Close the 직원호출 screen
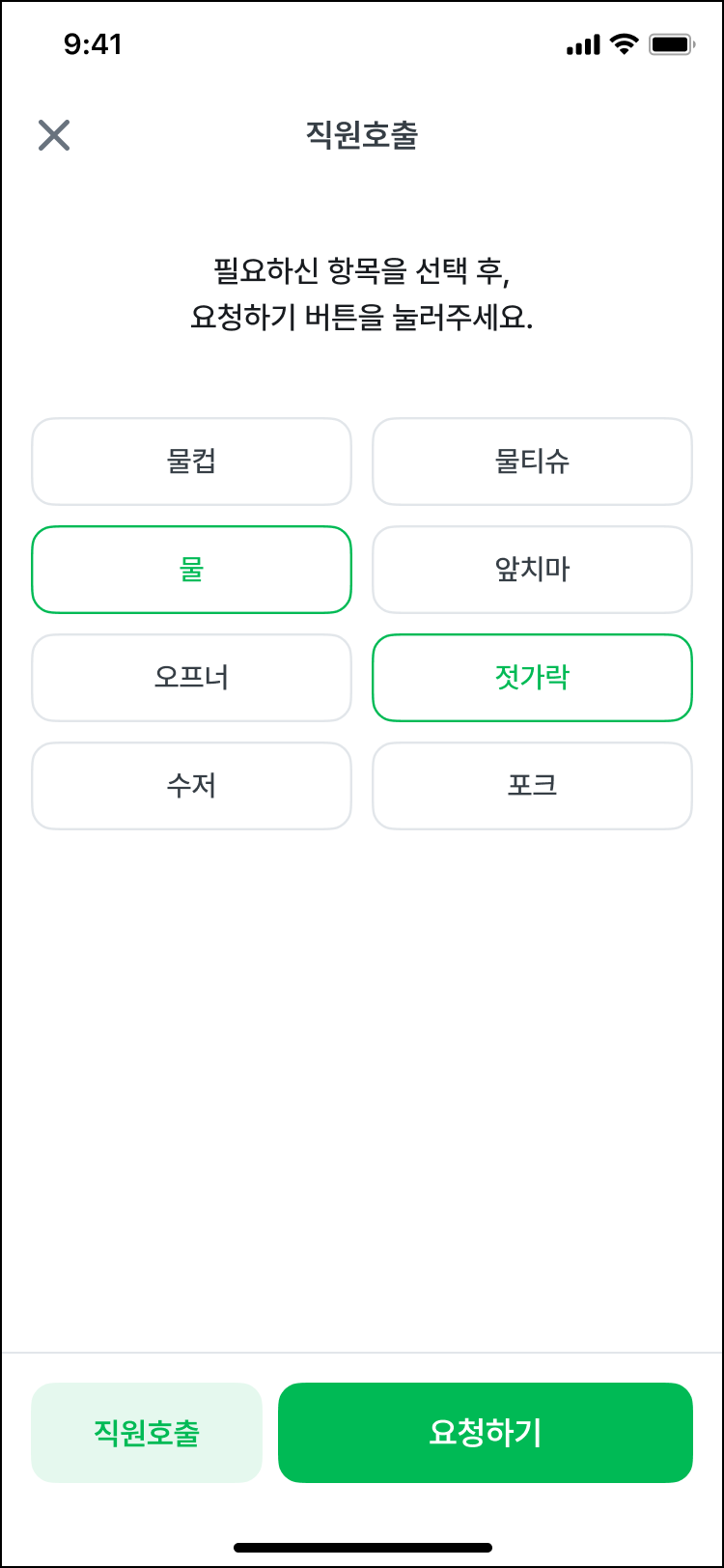 (x=54, y=135)
